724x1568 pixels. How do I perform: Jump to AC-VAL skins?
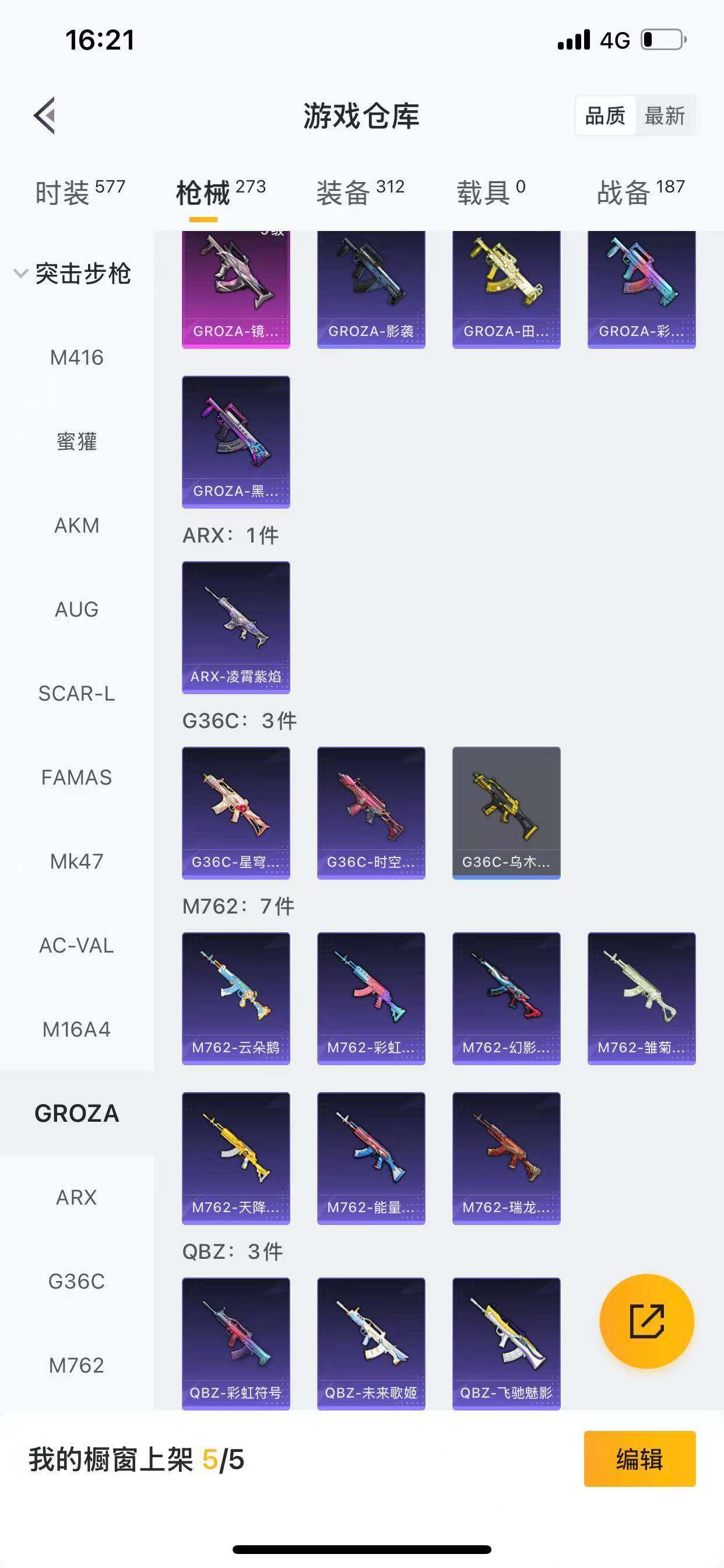77,946
